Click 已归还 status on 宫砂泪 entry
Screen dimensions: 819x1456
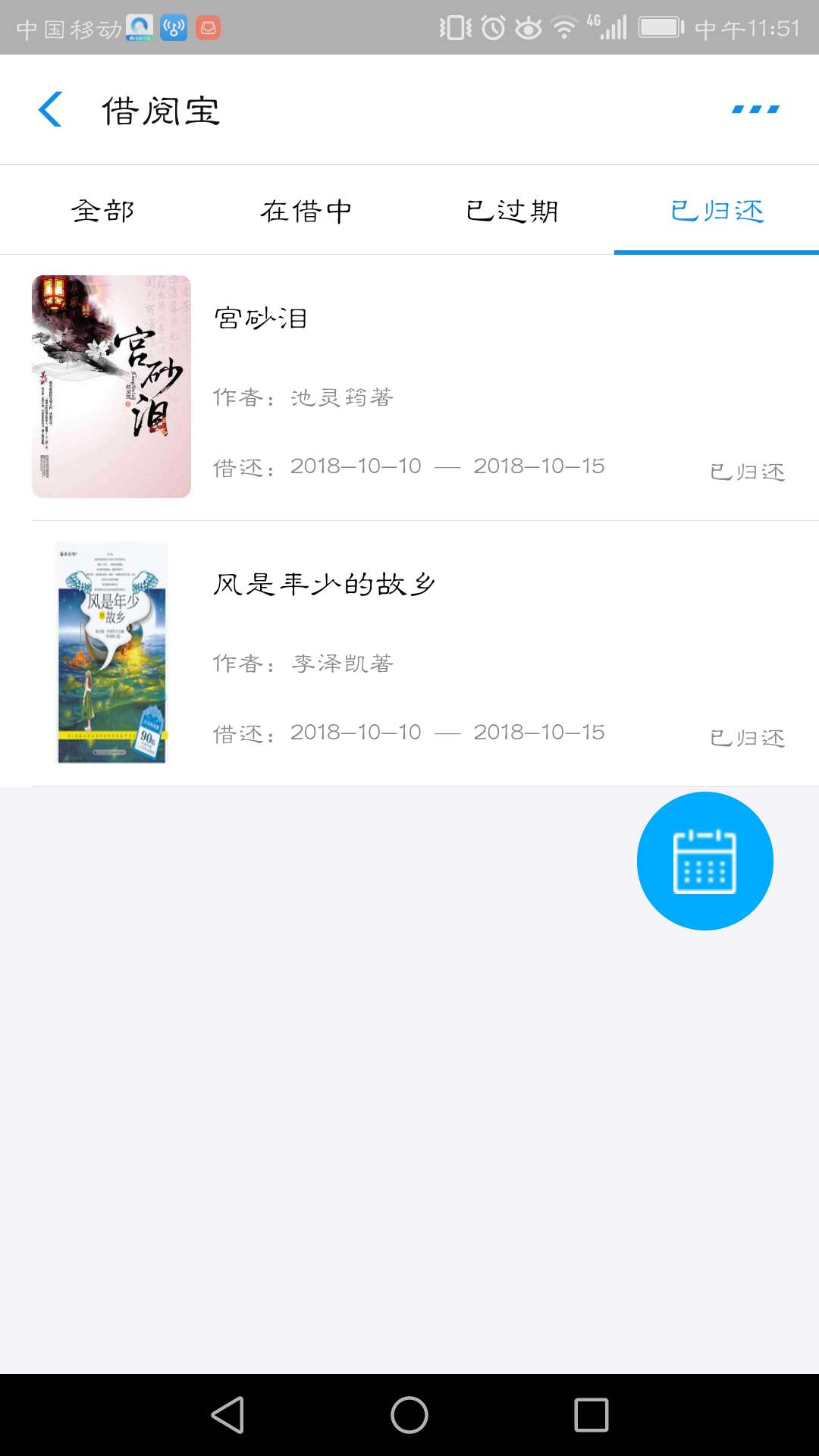click(x=746, y=471)
